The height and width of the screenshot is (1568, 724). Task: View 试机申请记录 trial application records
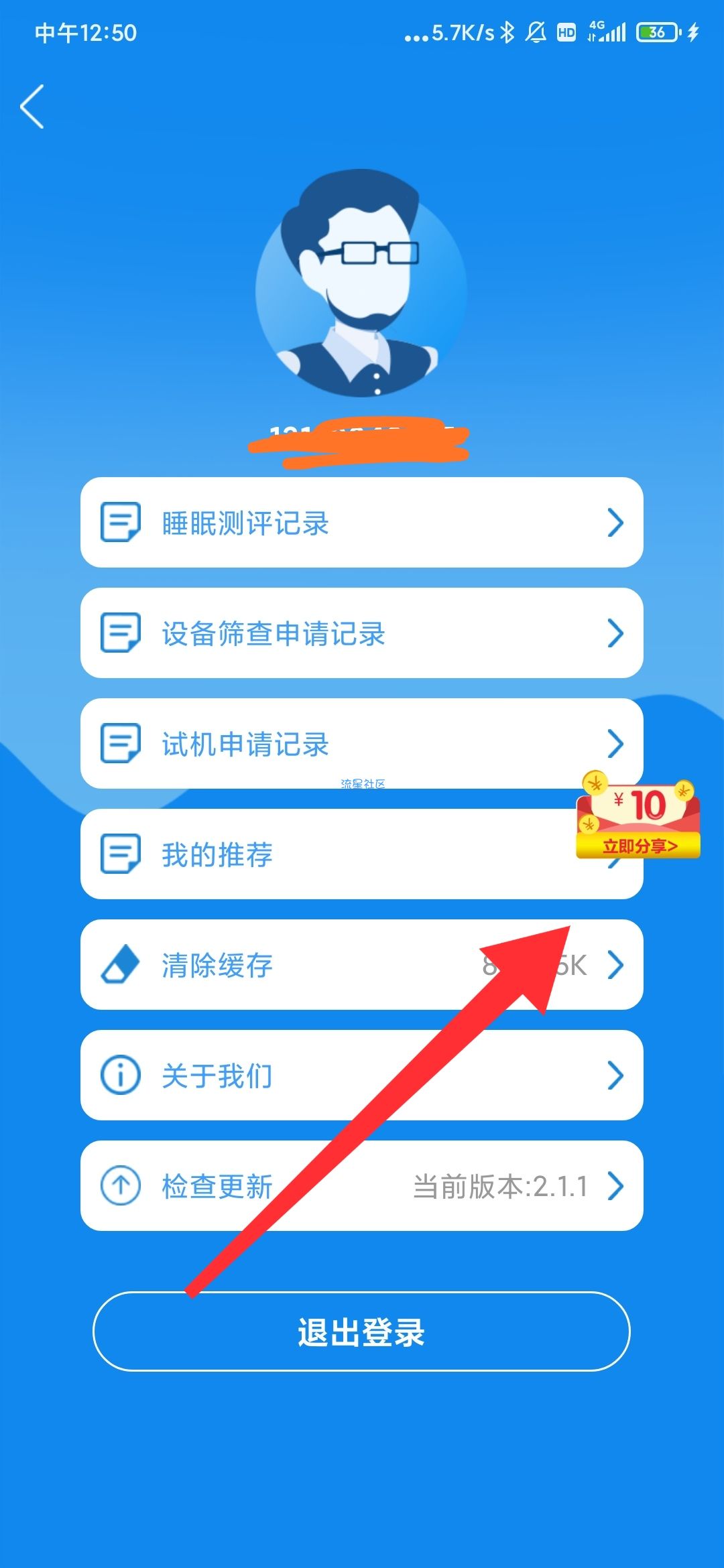pos(361,744)
